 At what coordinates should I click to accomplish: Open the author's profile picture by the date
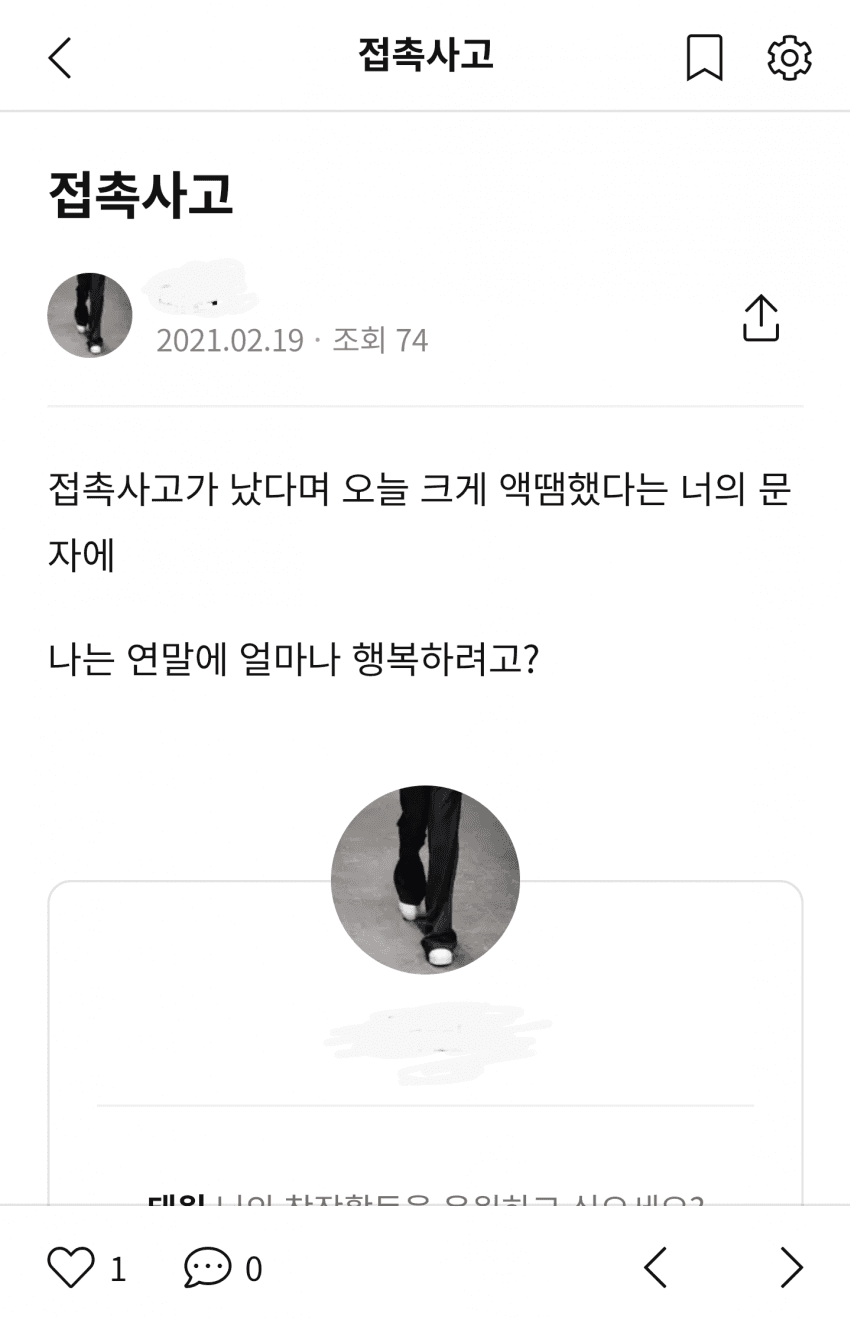pyautogui.click(x=90, y=315)
